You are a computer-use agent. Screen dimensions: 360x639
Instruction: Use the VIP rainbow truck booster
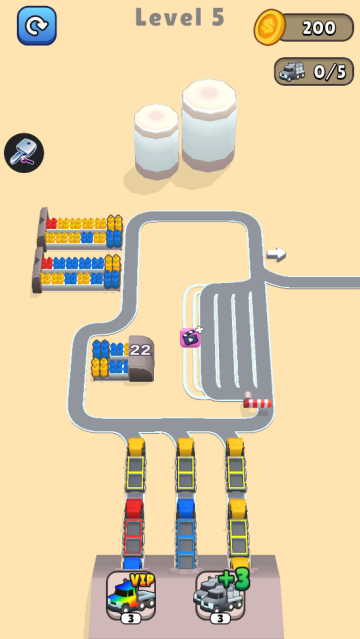click(x=131, y=596)
